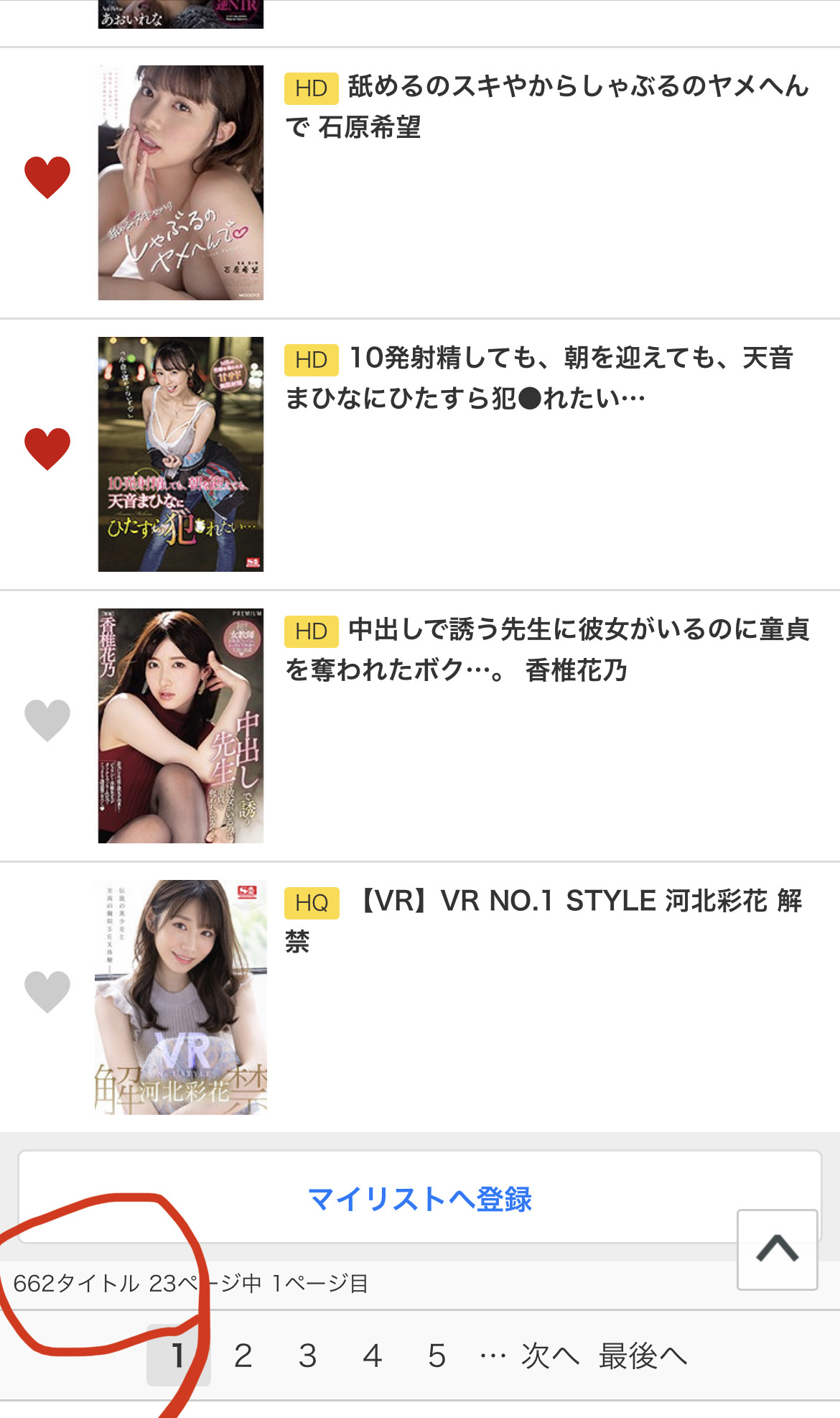
Task: Go to page 2
Action: 243,1356
